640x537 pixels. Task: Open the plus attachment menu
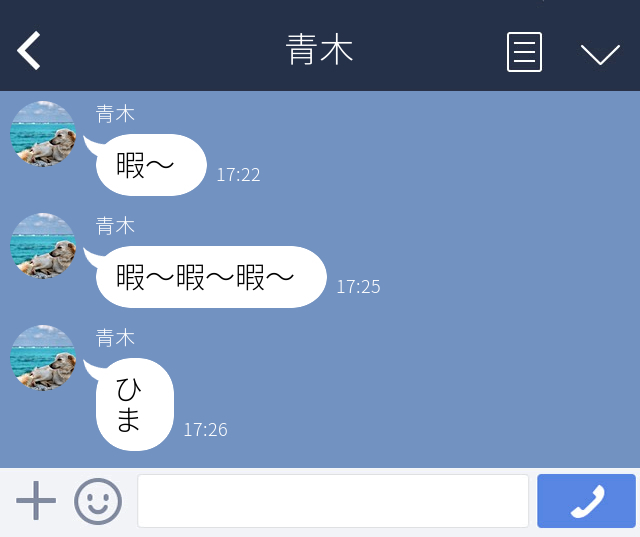tap(36, 501)
